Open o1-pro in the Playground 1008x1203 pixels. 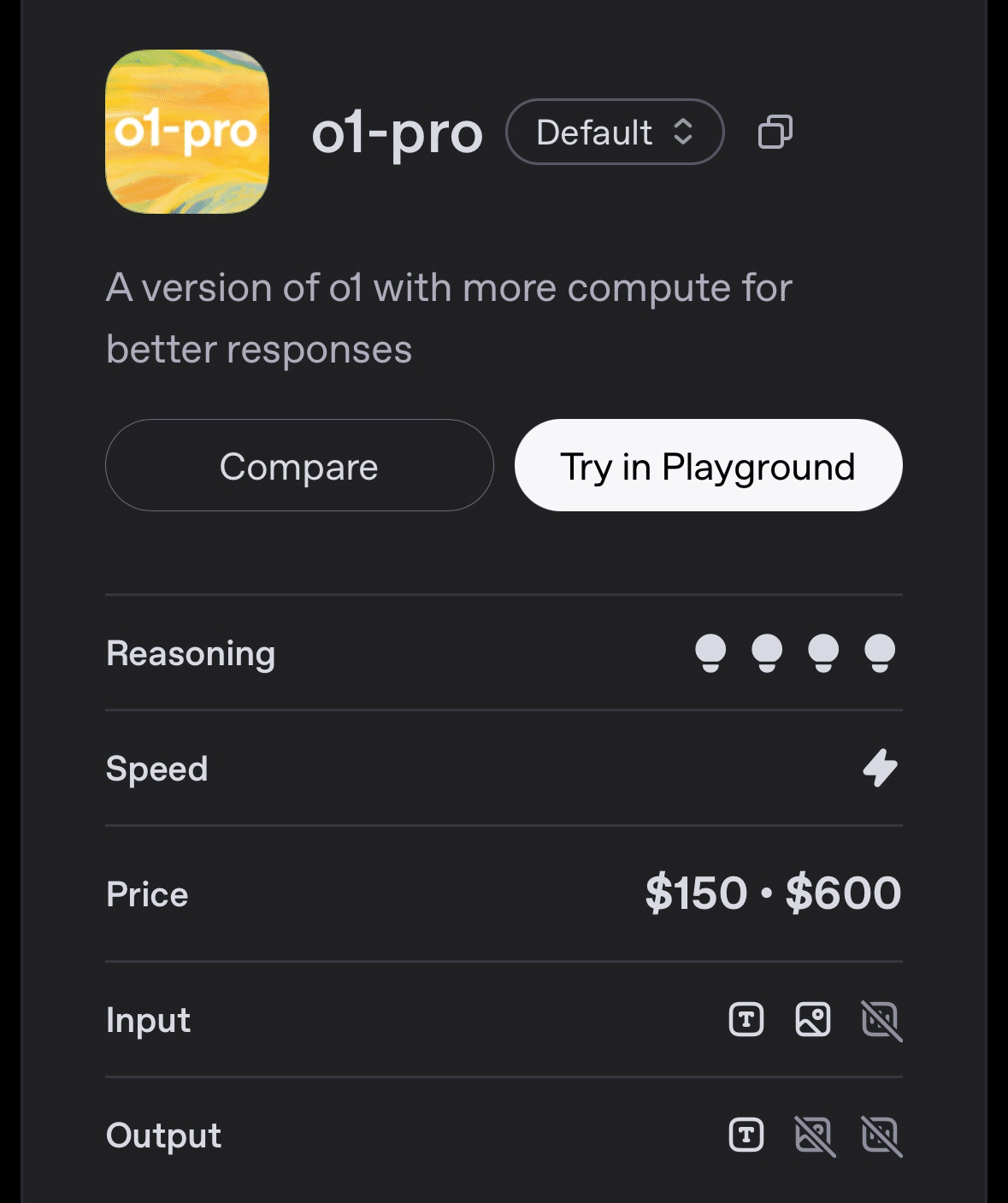(x=708, y=466)
